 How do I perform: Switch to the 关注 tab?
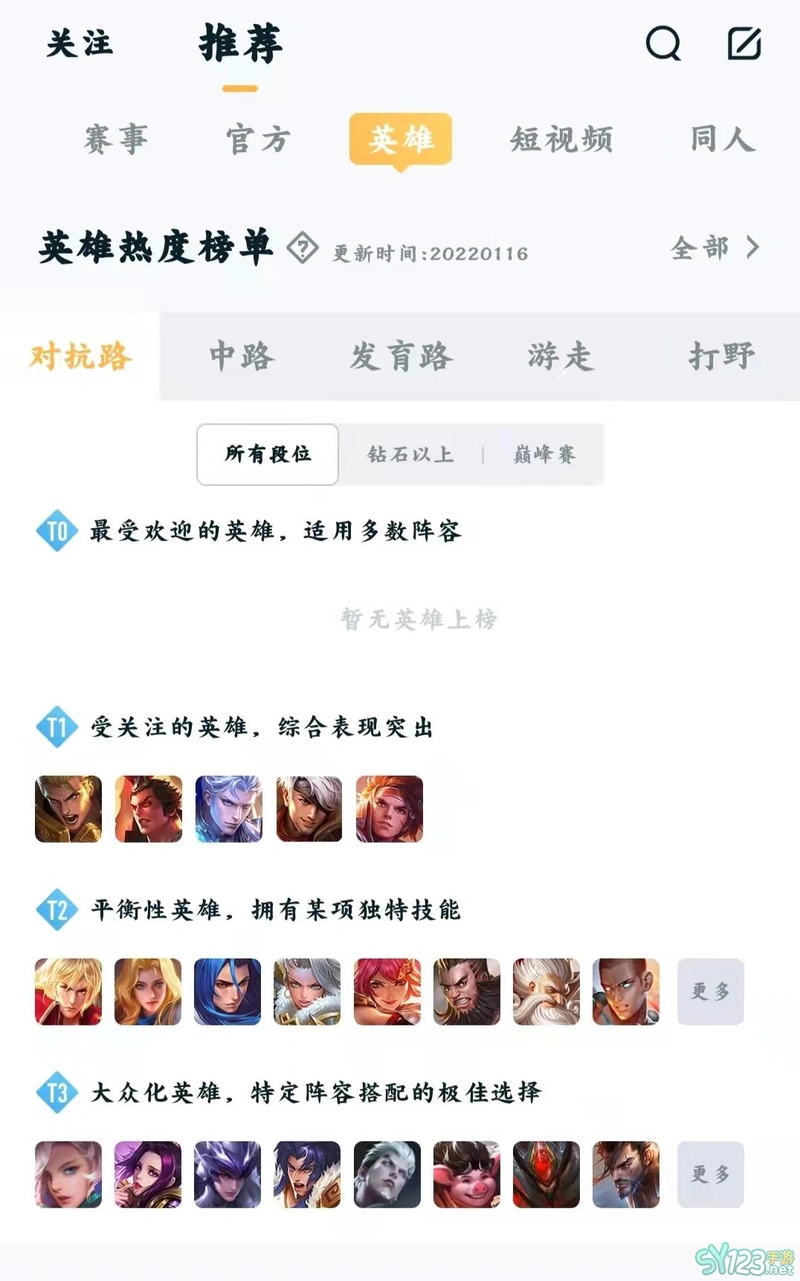click(x=80, y=43)
